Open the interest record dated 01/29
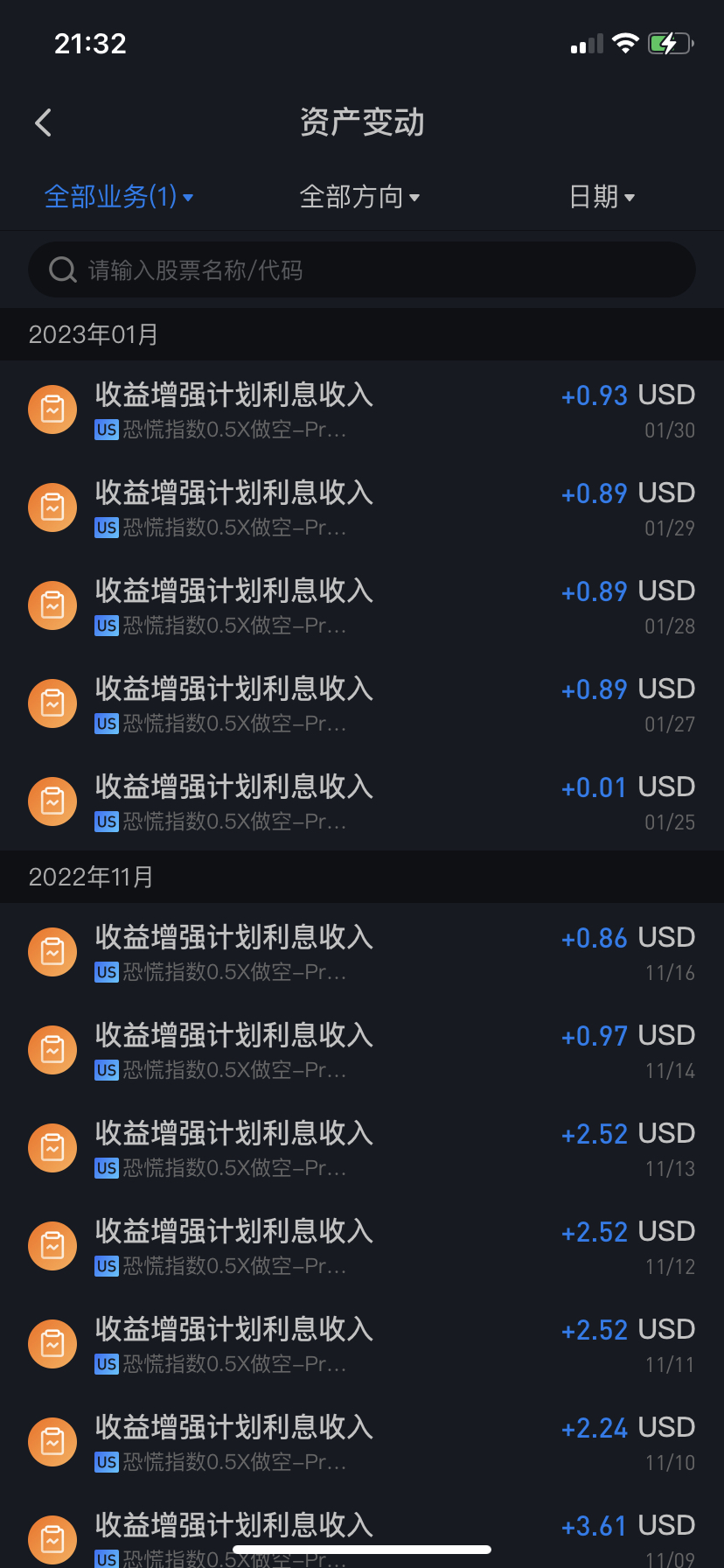724x1568 pixels. coord(362,507)
